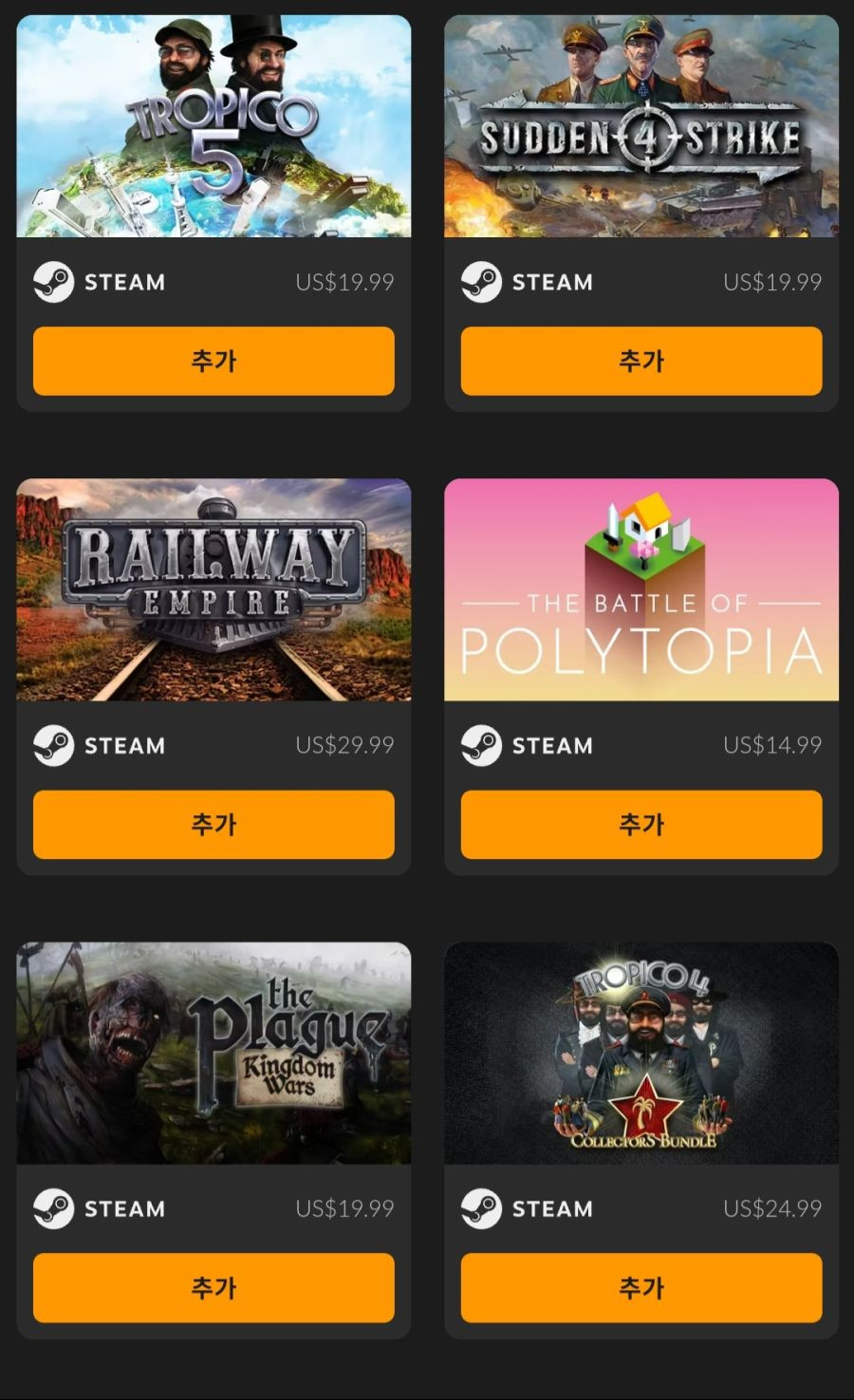Add Tropico 5 with its 추가 button
The width and height of the screenshot is (854, 1400).
(213, 361)
